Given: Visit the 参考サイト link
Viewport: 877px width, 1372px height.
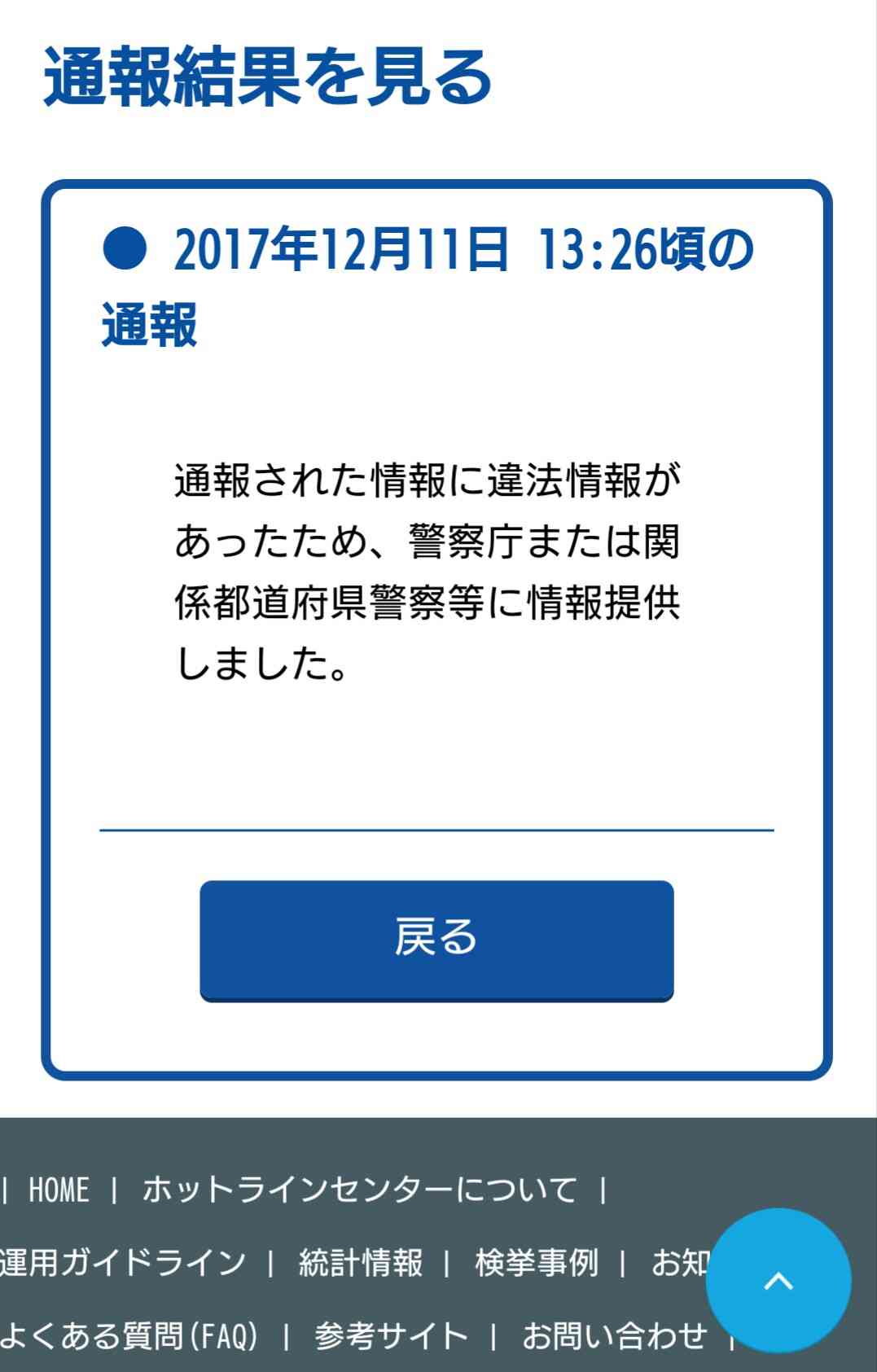Looking at the screenshot, I should coord(391,1336).
